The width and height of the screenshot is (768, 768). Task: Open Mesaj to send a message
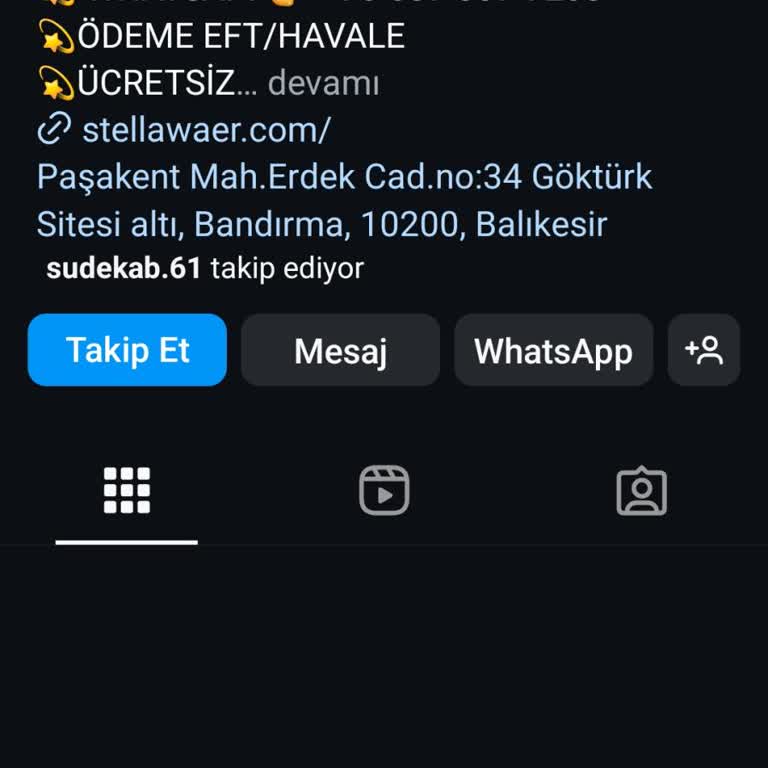tap(340, 350)
